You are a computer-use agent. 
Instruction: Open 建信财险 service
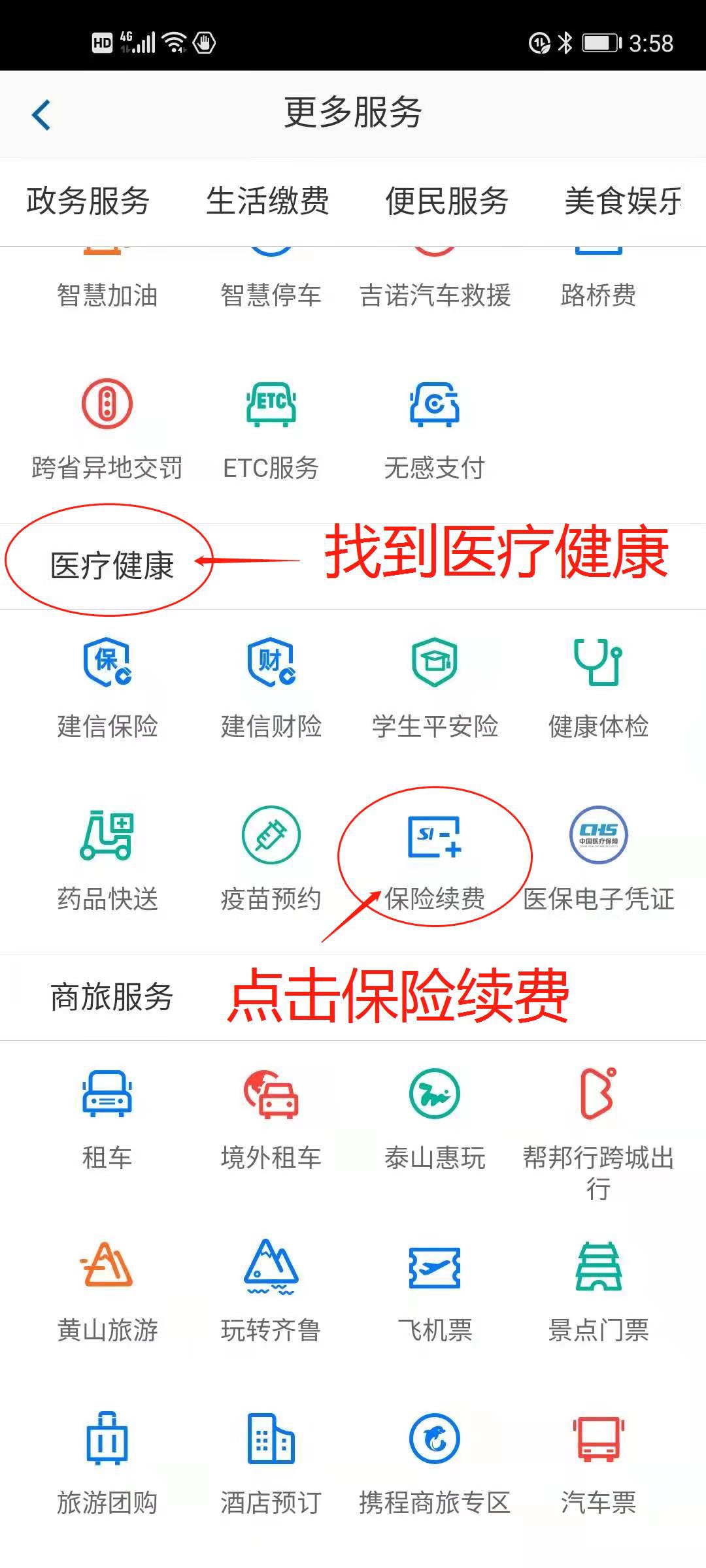[x=271, y=686]
